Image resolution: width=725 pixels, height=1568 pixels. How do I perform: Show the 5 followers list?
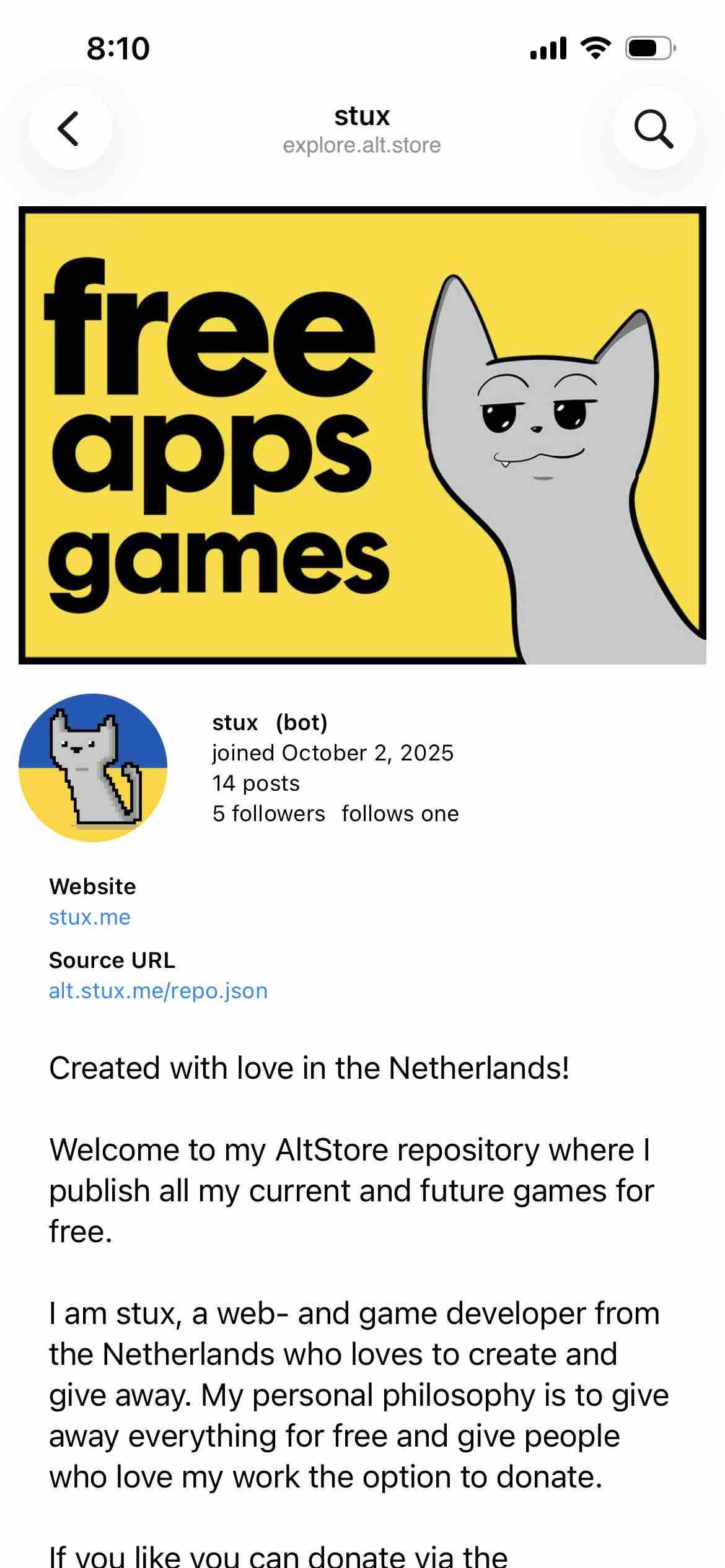[x=268, y=814]
